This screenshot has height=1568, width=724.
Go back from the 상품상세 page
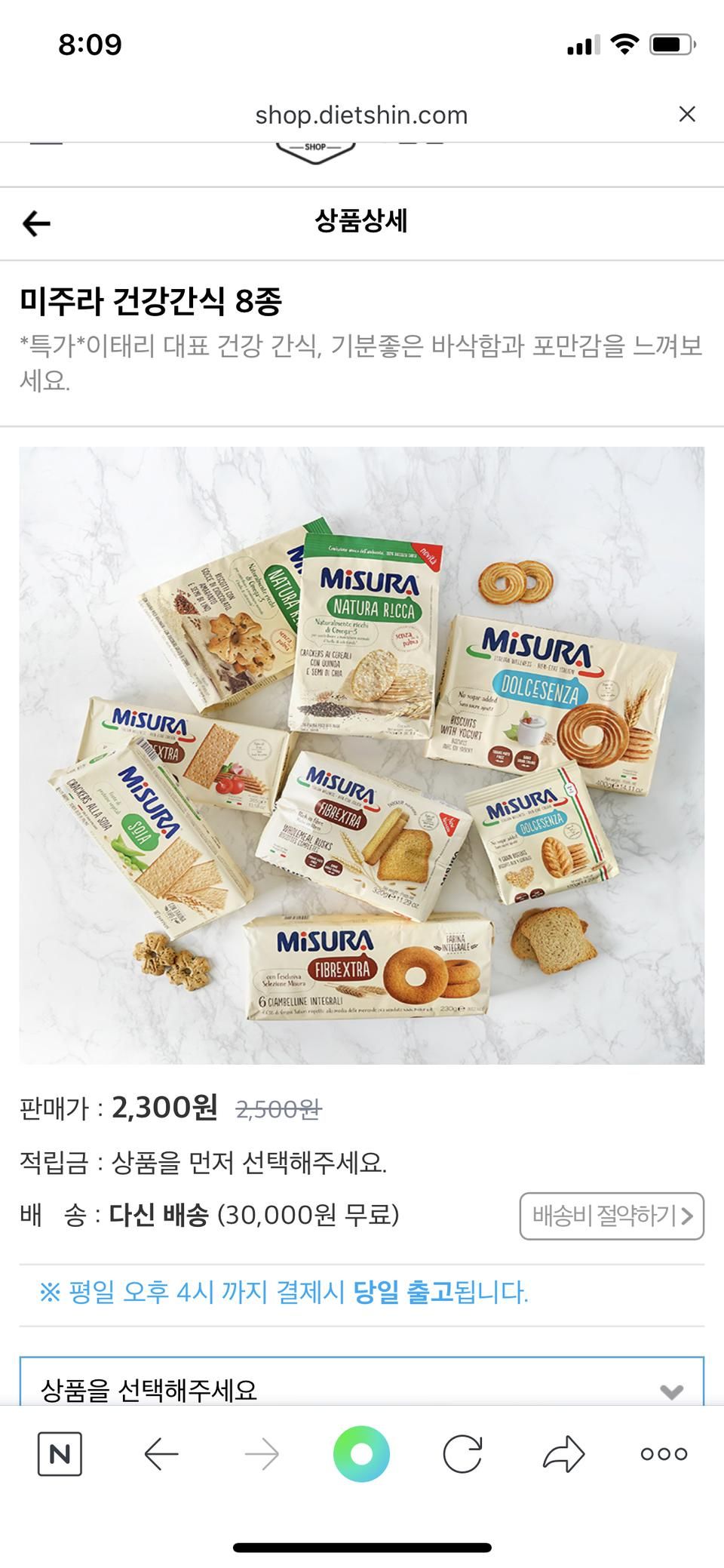[36, 223]
